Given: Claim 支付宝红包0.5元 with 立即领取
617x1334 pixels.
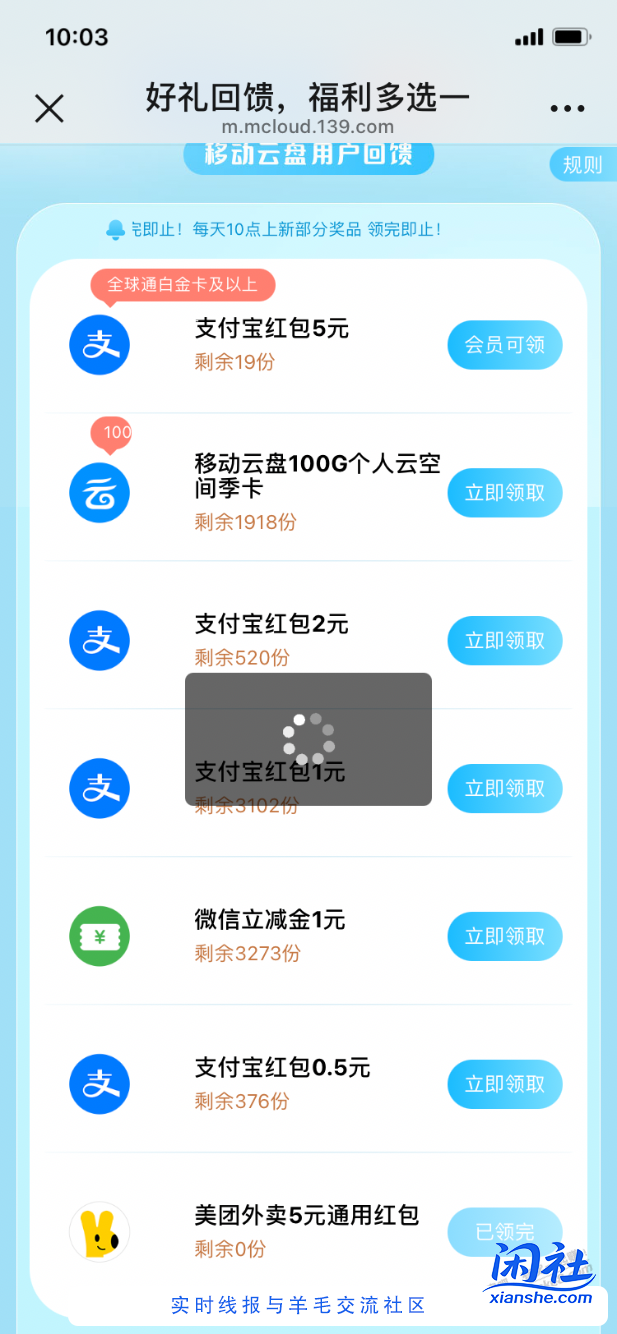Looking at the screenshot, I should click(x=504, y=1085).
